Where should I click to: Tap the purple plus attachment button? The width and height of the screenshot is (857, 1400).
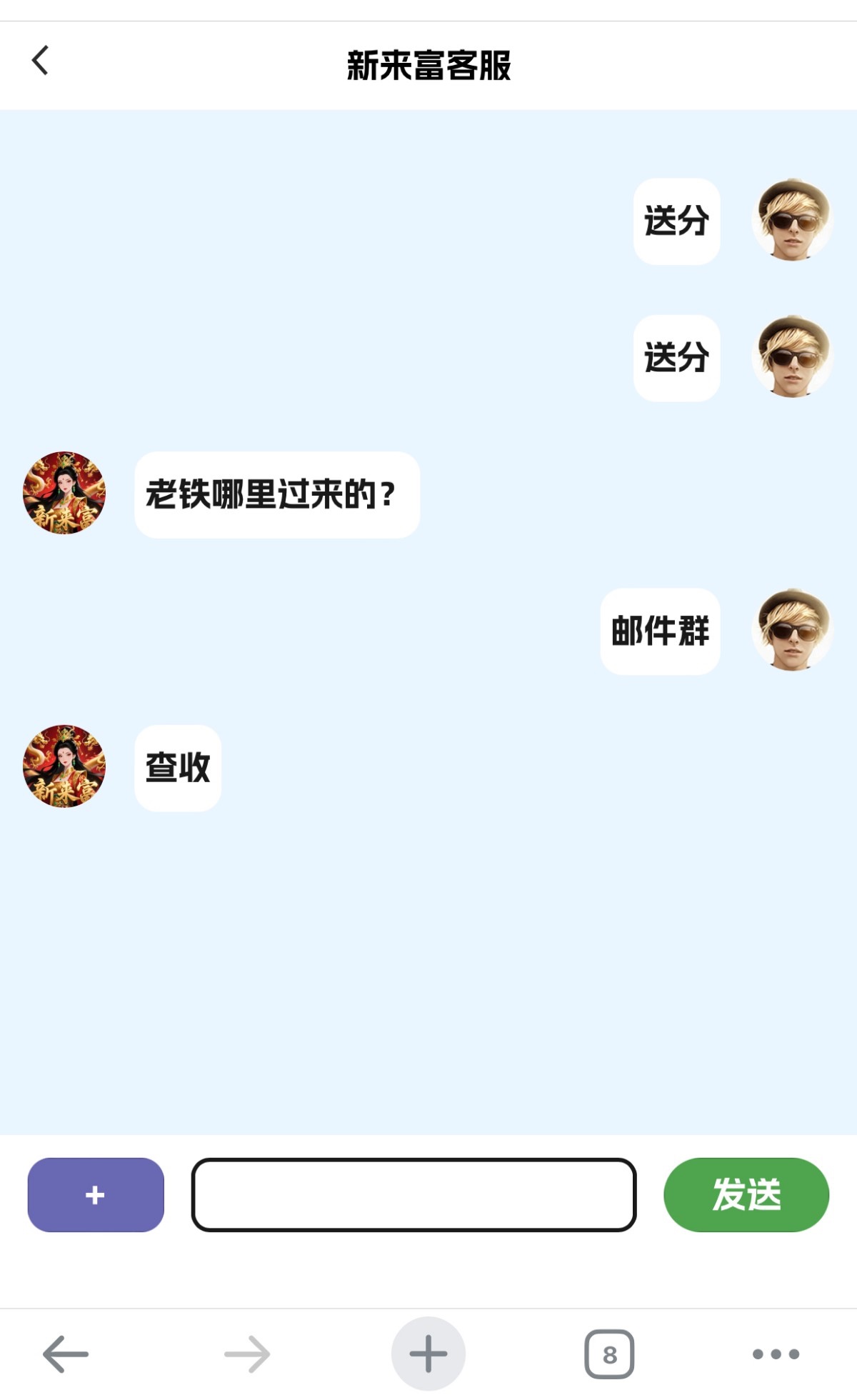96,1194
